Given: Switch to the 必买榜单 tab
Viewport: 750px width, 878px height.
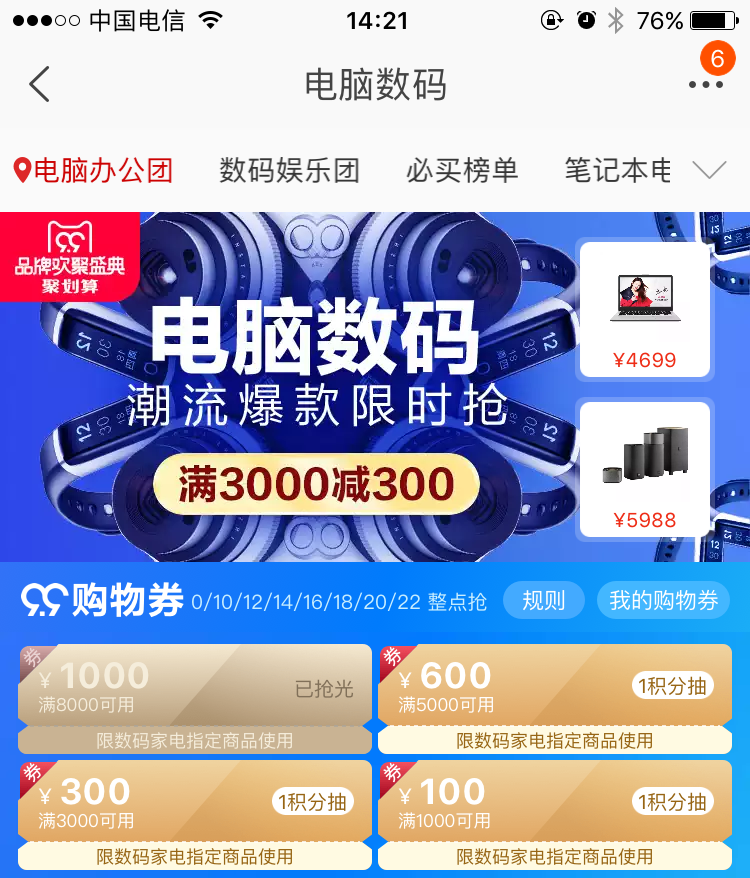Looking at the screenshot, I should click(462, 171).
